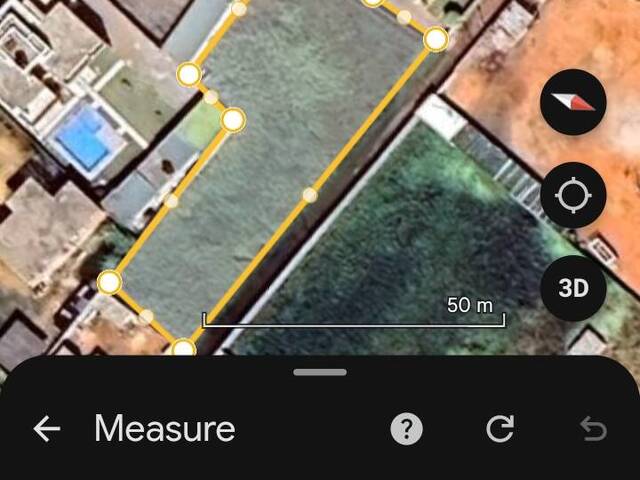Viewport: 640px width, 480px height.
Task: Switch to 3D view
Action: pos(573,288)
